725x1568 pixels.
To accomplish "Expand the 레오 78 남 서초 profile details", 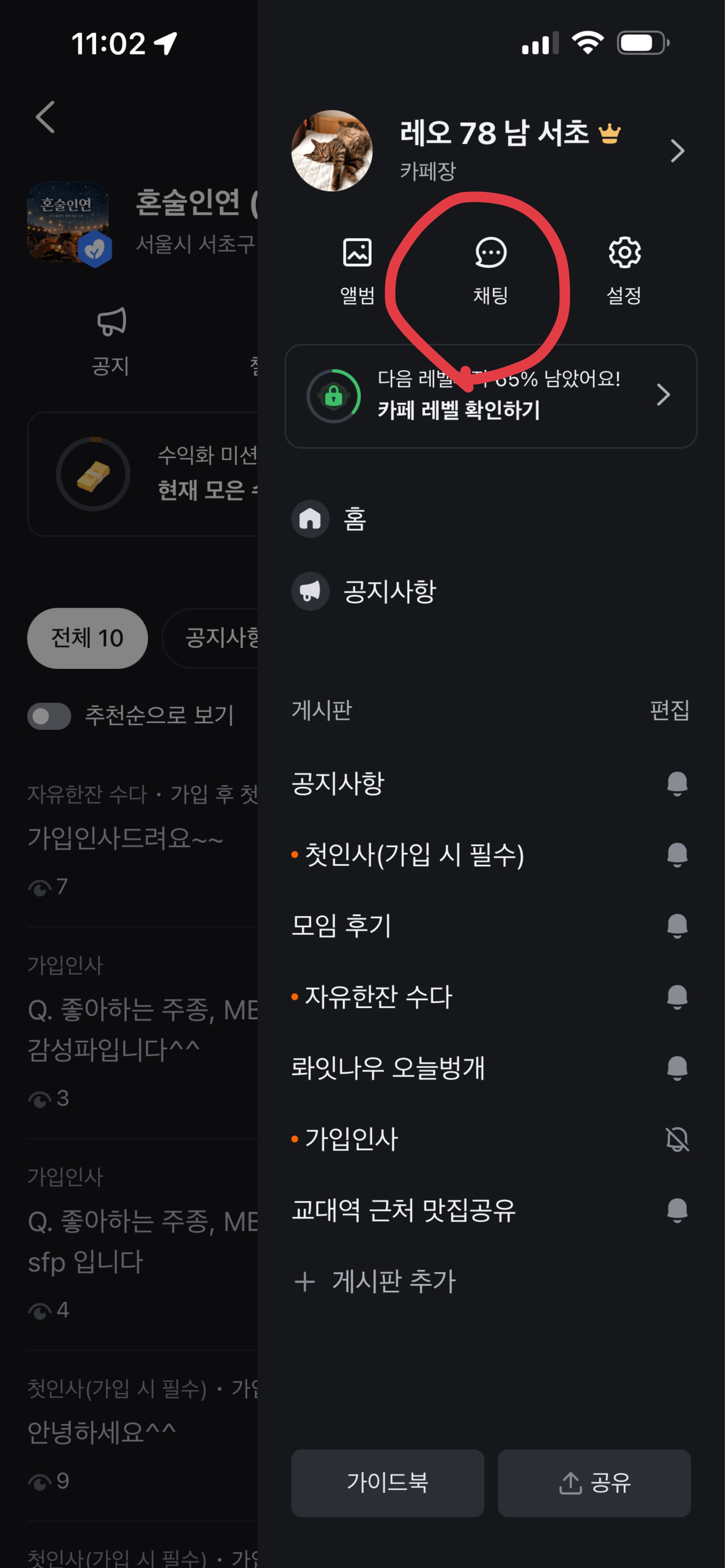I will [x=677, y=152].
